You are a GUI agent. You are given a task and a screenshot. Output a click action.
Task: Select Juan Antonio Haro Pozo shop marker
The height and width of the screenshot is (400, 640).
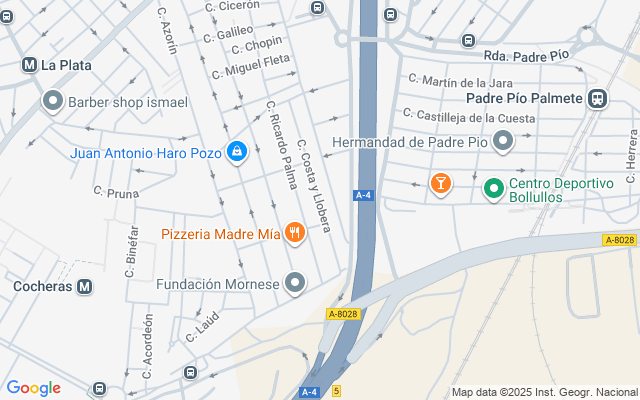tap(236, 153)
